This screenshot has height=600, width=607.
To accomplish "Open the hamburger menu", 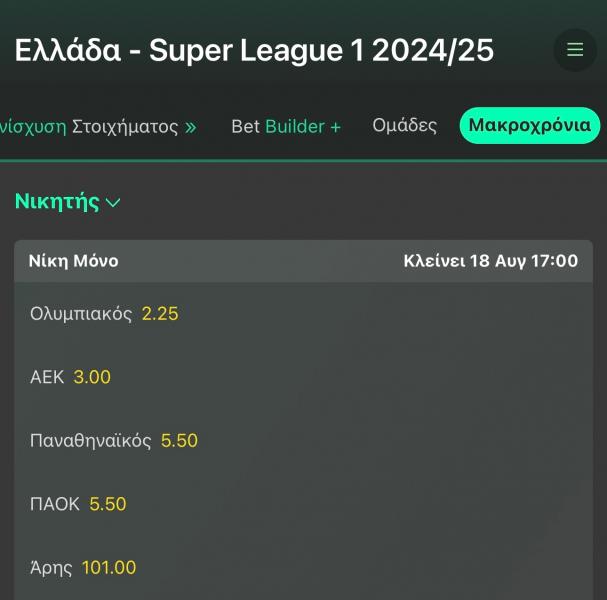I will point(574,50).
